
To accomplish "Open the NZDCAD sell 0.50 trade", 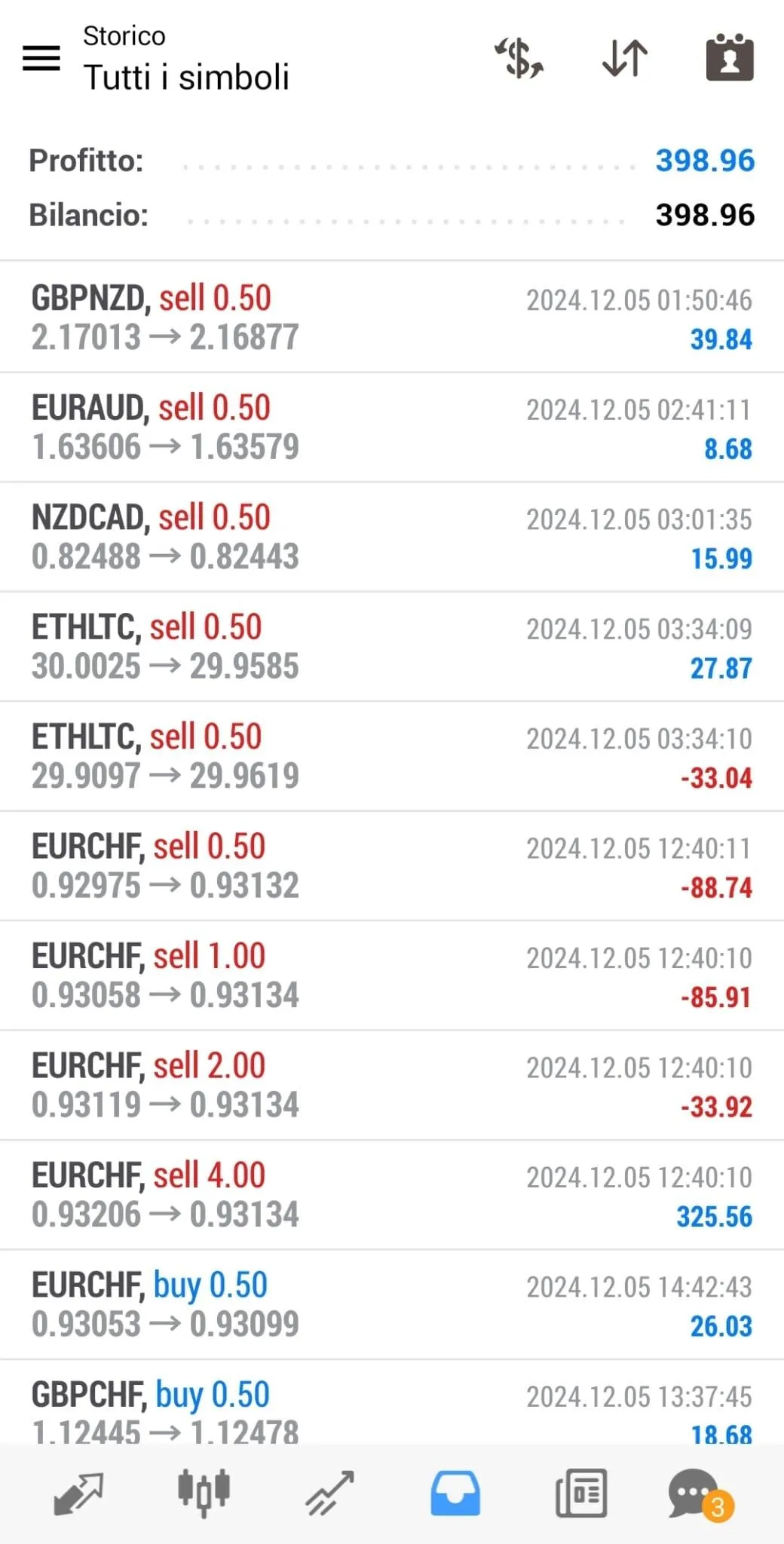I will tap(392, 537).
